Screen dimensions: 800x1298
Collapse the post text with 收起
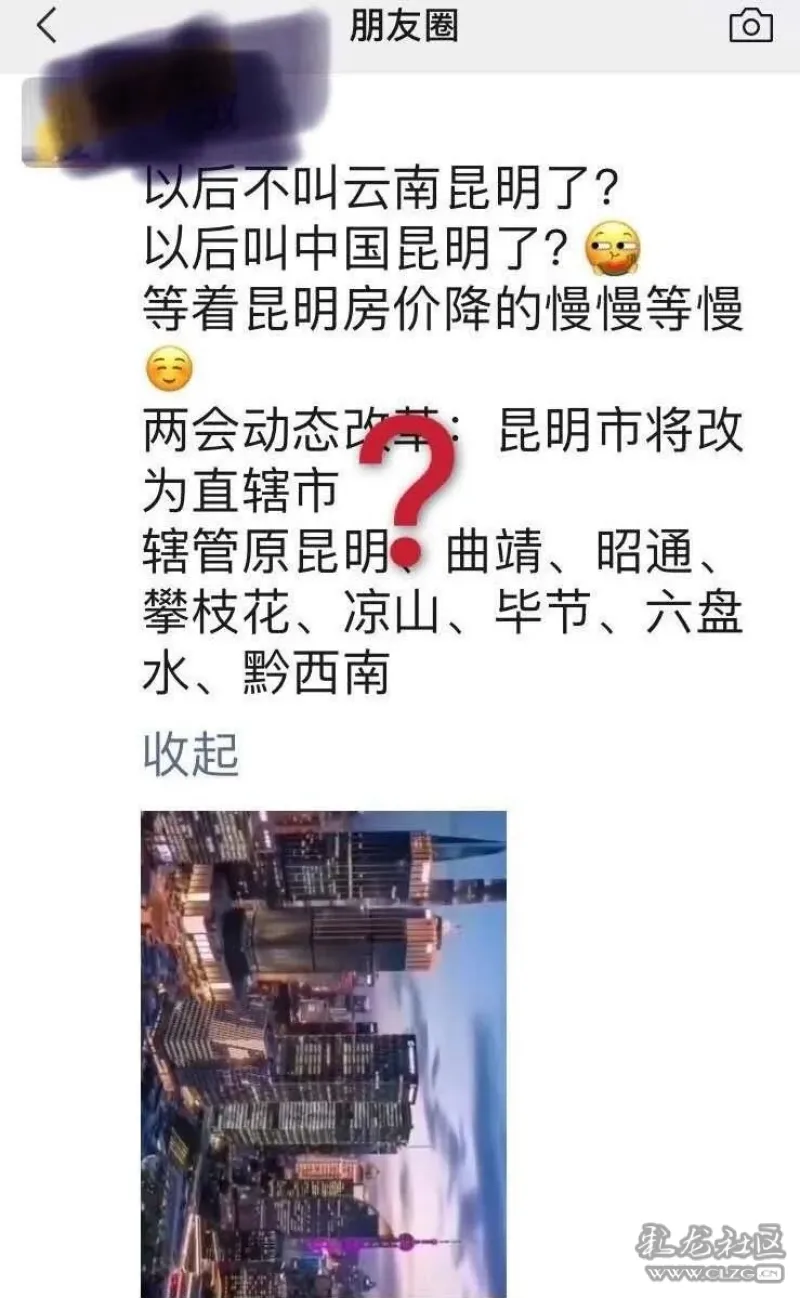point(191,754)
